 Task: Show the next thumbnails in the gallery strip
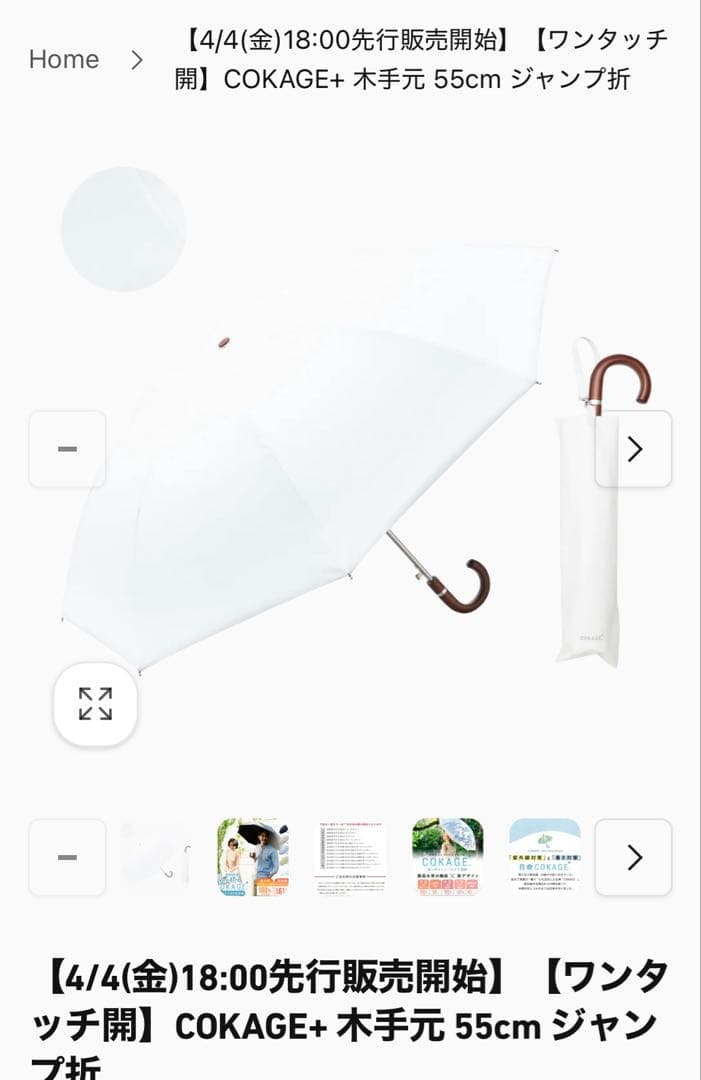tap(633, 857)
